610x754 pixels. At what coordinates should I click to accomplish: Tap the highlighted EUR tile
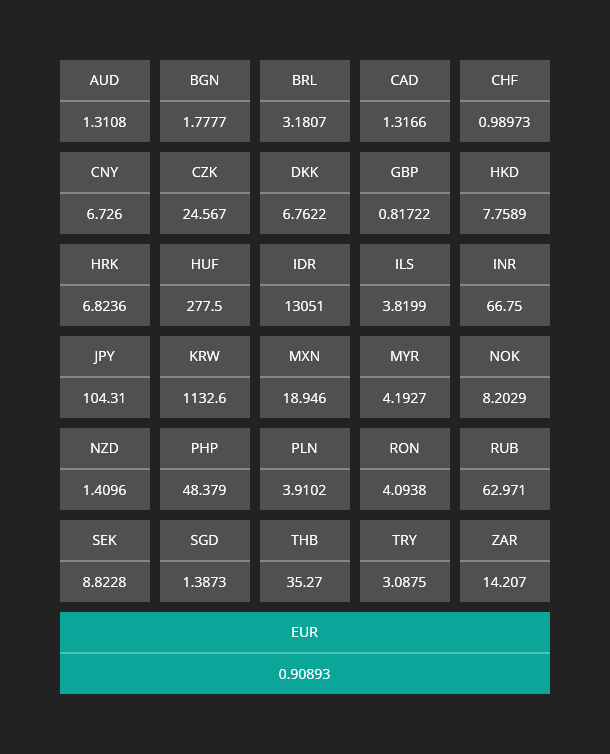tap(305, 653)
